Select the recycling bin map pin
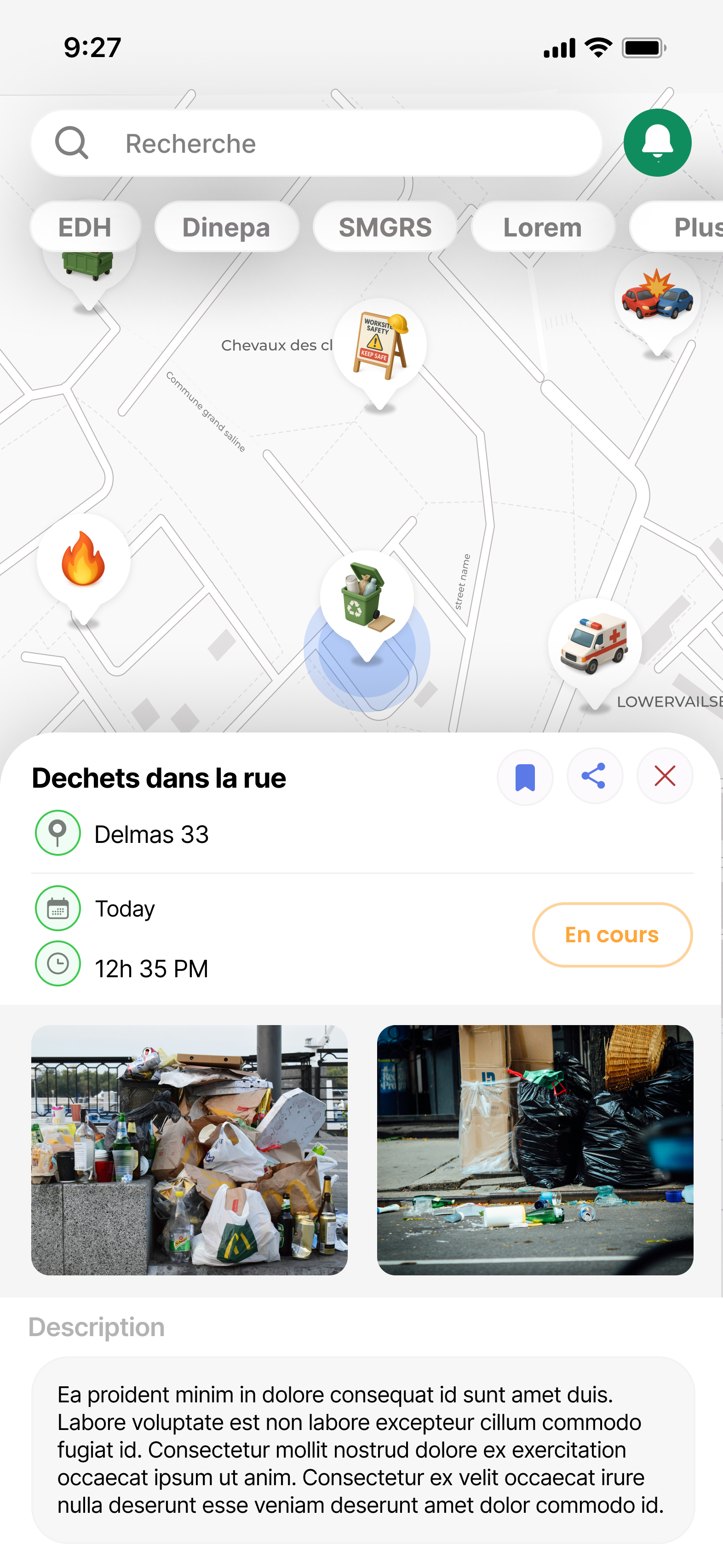 [367, 598]
